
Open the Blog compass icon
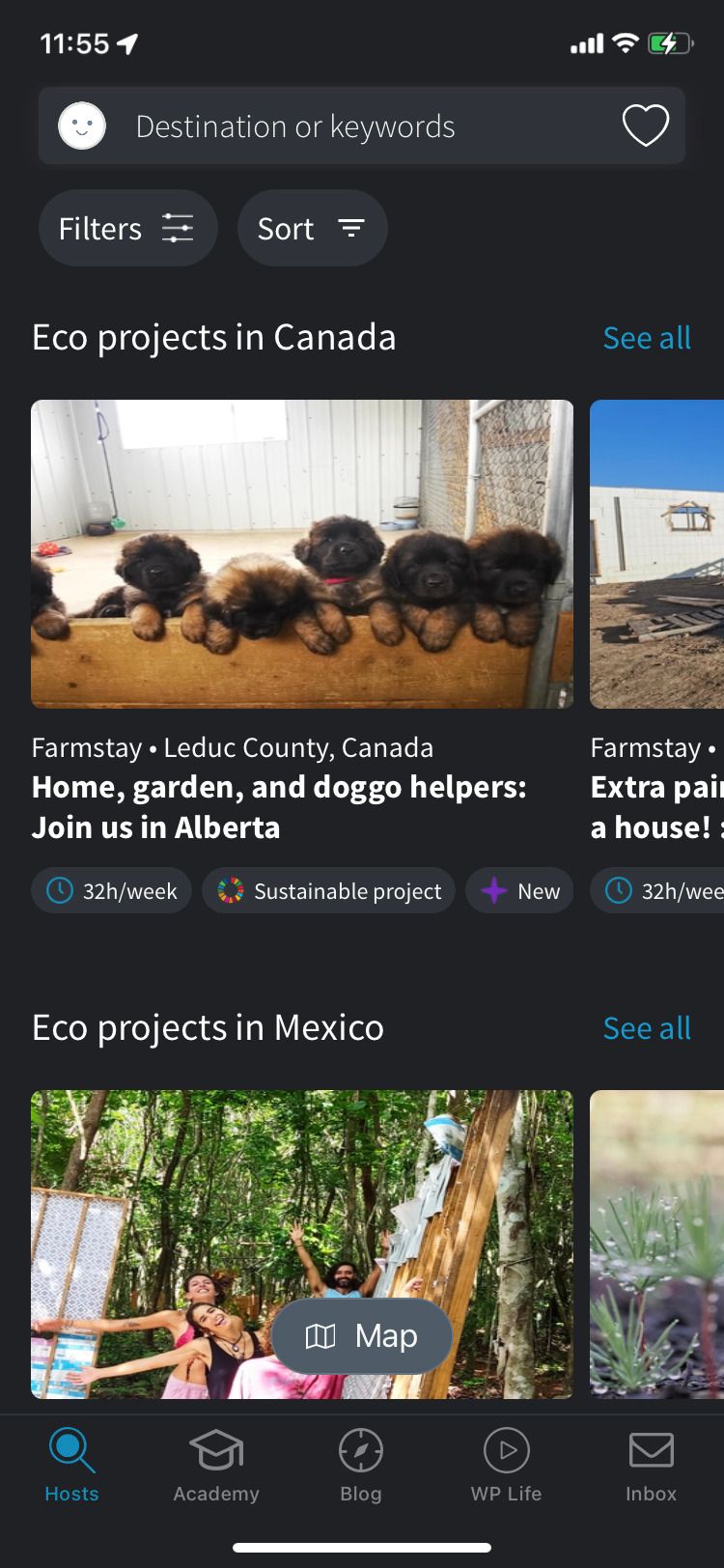pos(361,1450)
